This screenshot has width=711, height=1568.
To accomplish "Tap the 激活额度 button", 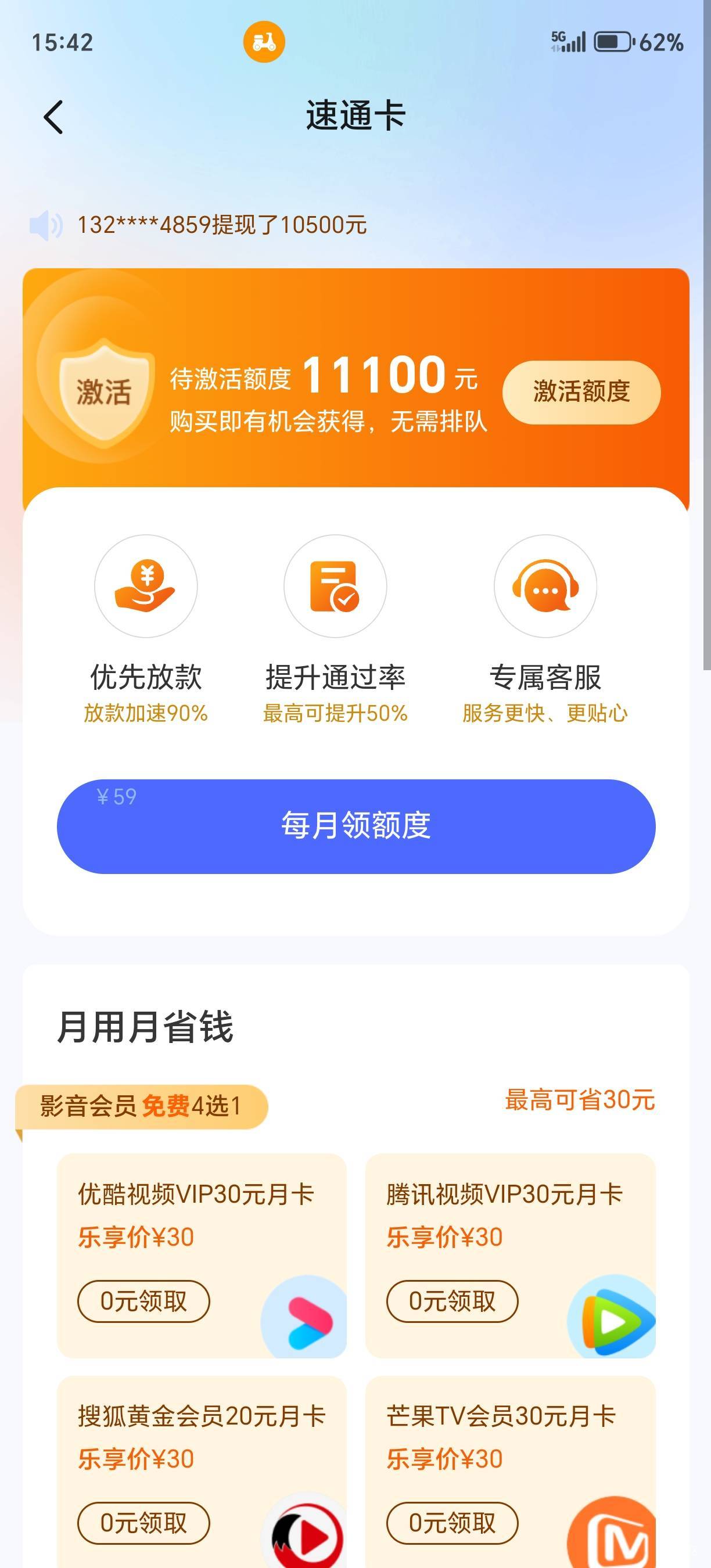I will [581, 391].
